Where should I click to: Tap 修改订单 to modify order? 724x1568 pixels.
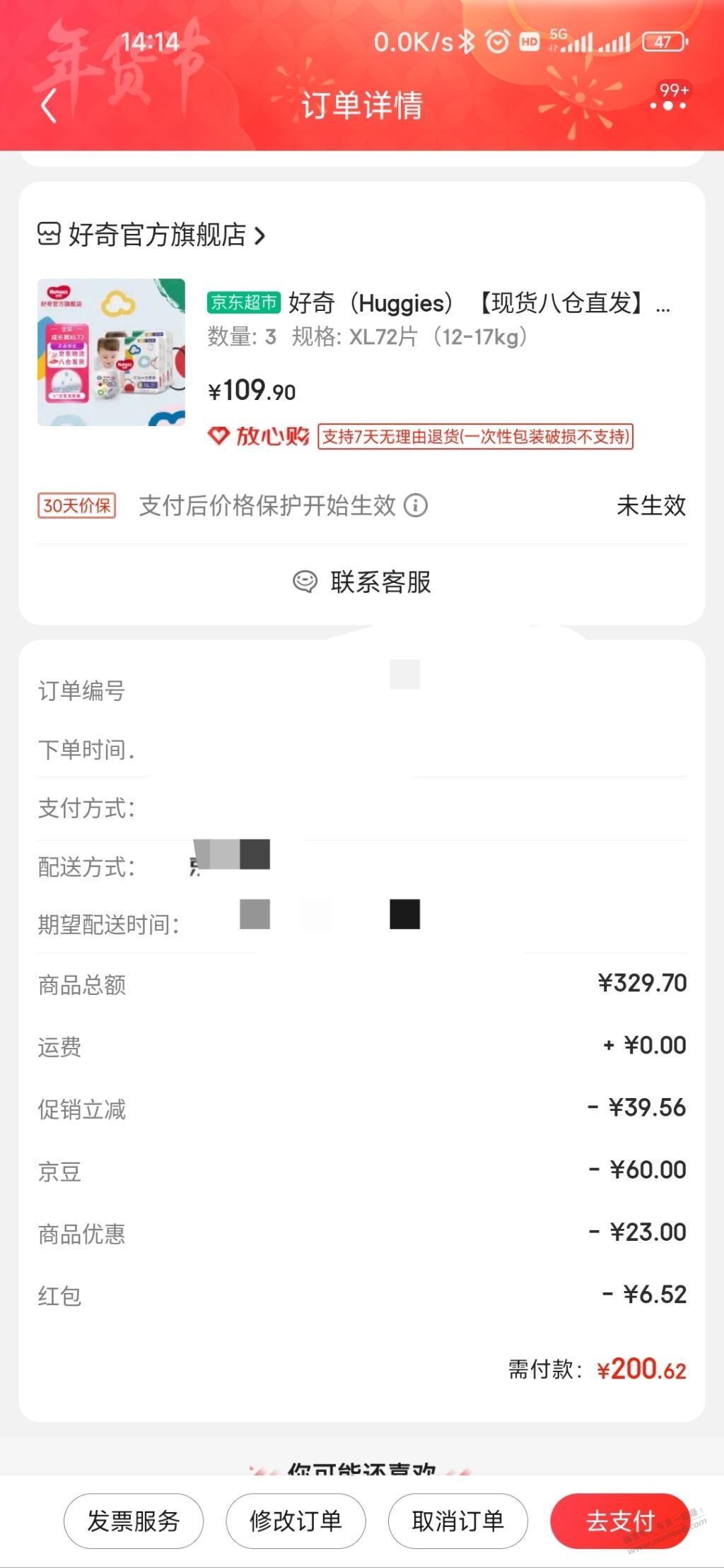296,1521
